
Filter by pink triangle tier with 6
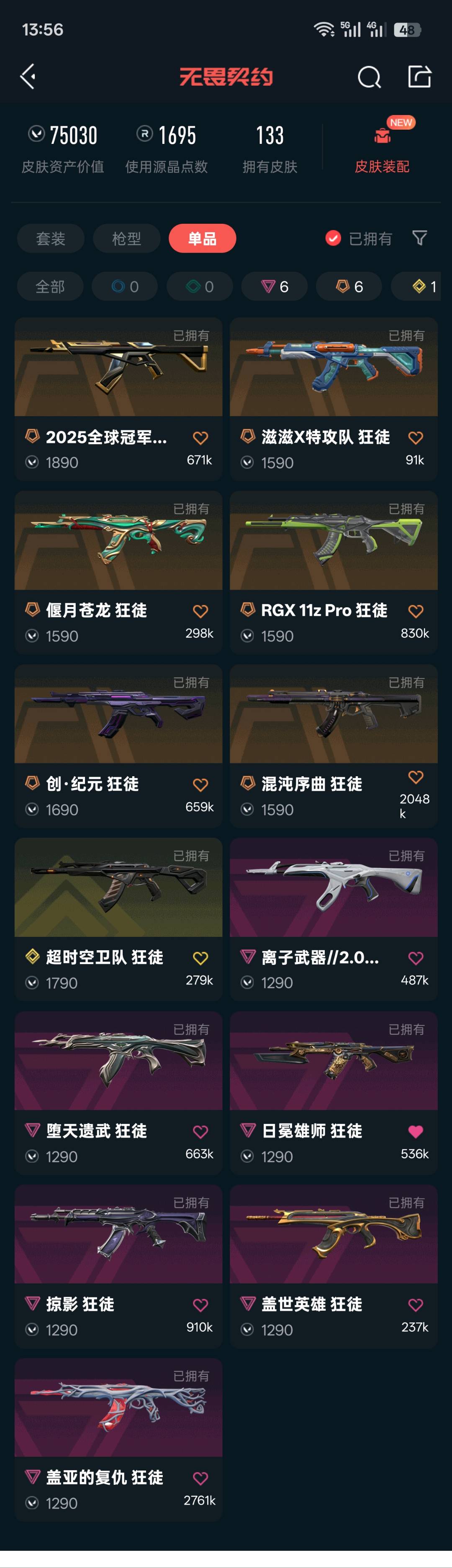click(x=275, y=286)
